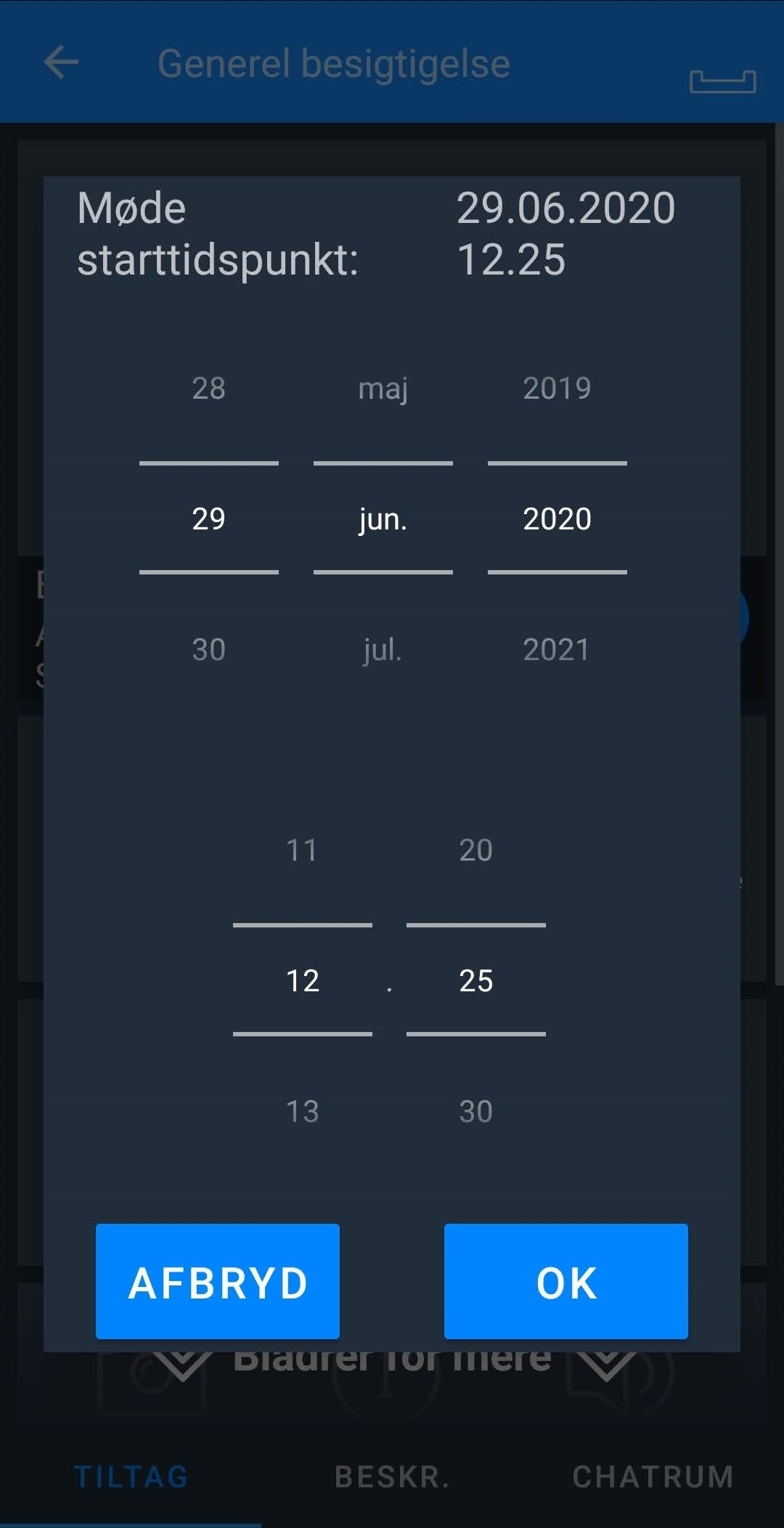Select day 30 in the date picker
Viewport: 784px width, 1528px height.
pos(208,649)
